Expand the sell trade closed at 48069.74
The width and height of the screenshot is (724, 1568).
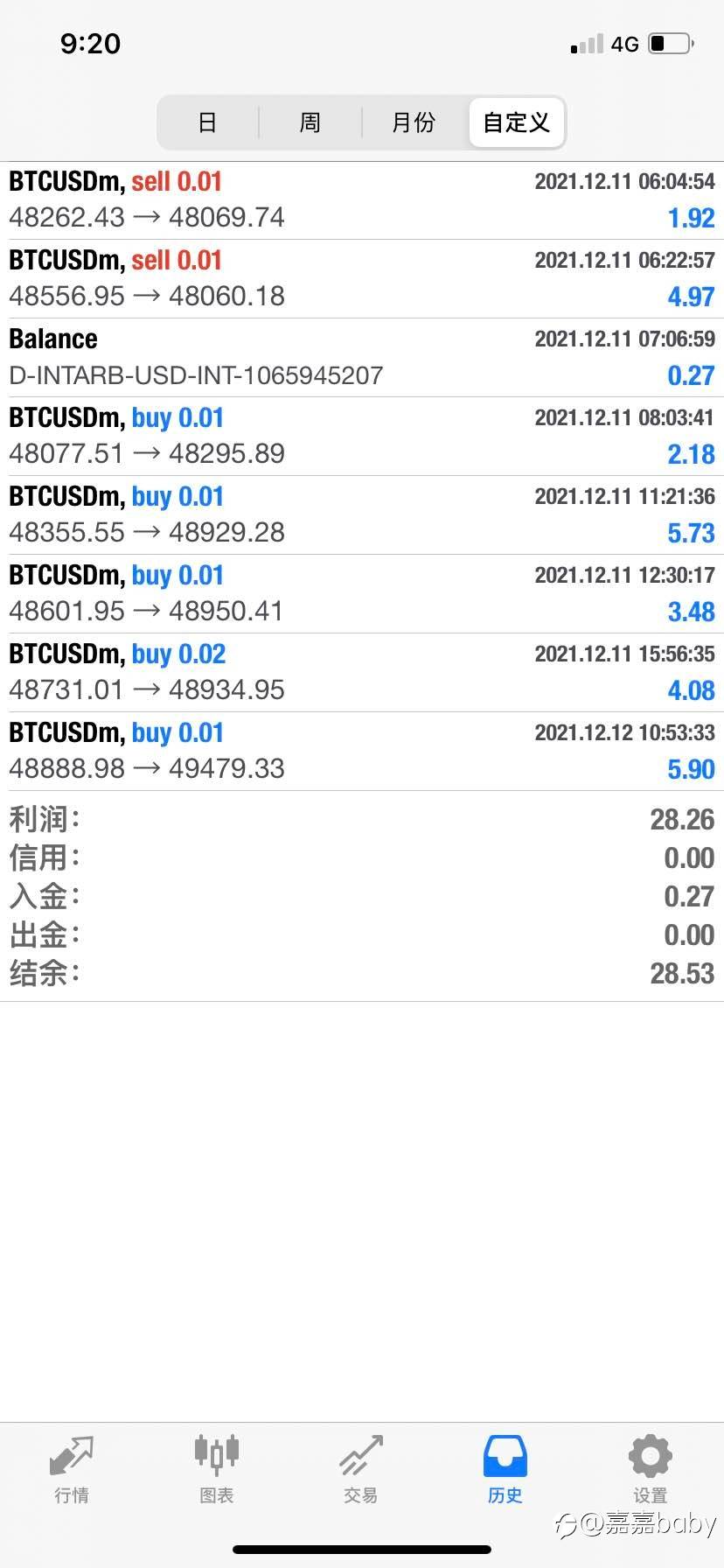pyautogui.click(x=362, y=200)
